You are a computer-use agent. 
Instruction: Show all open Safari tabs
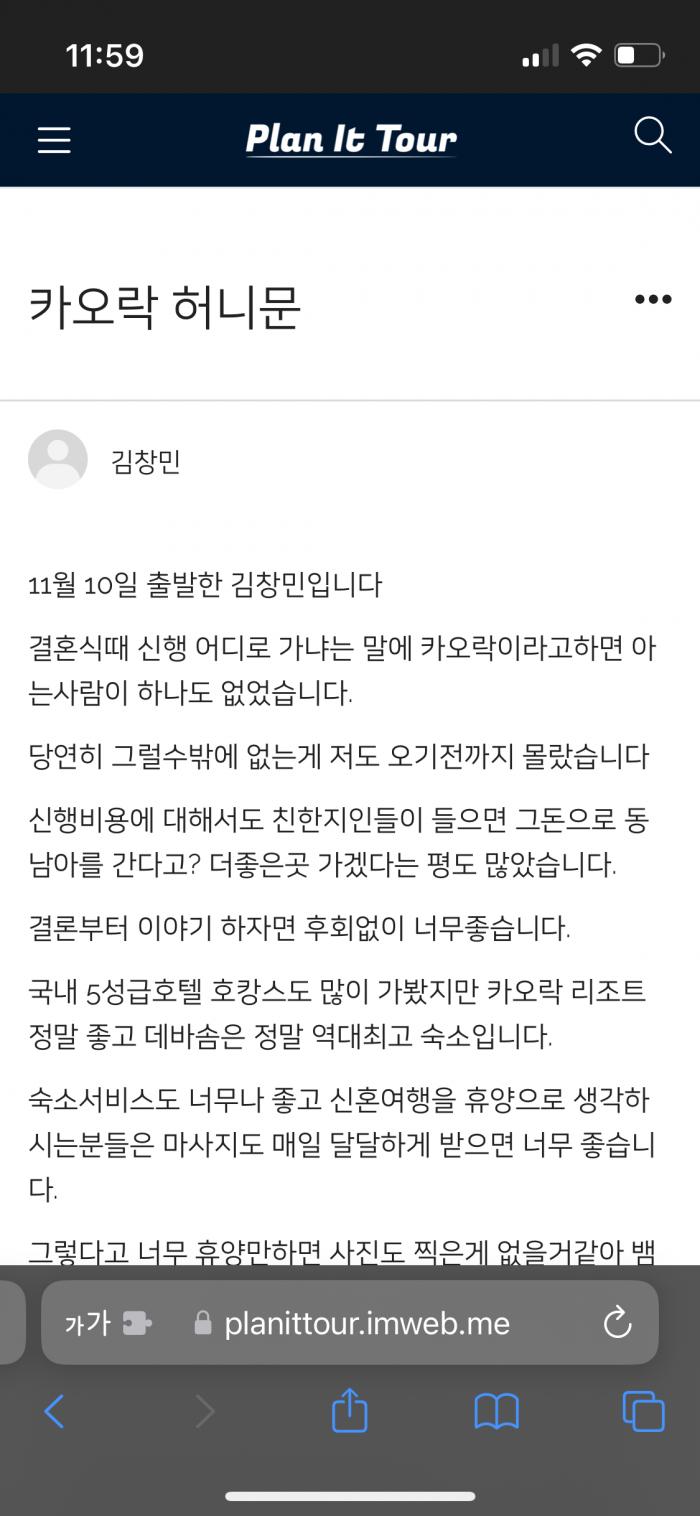(x=643, y=1412)
